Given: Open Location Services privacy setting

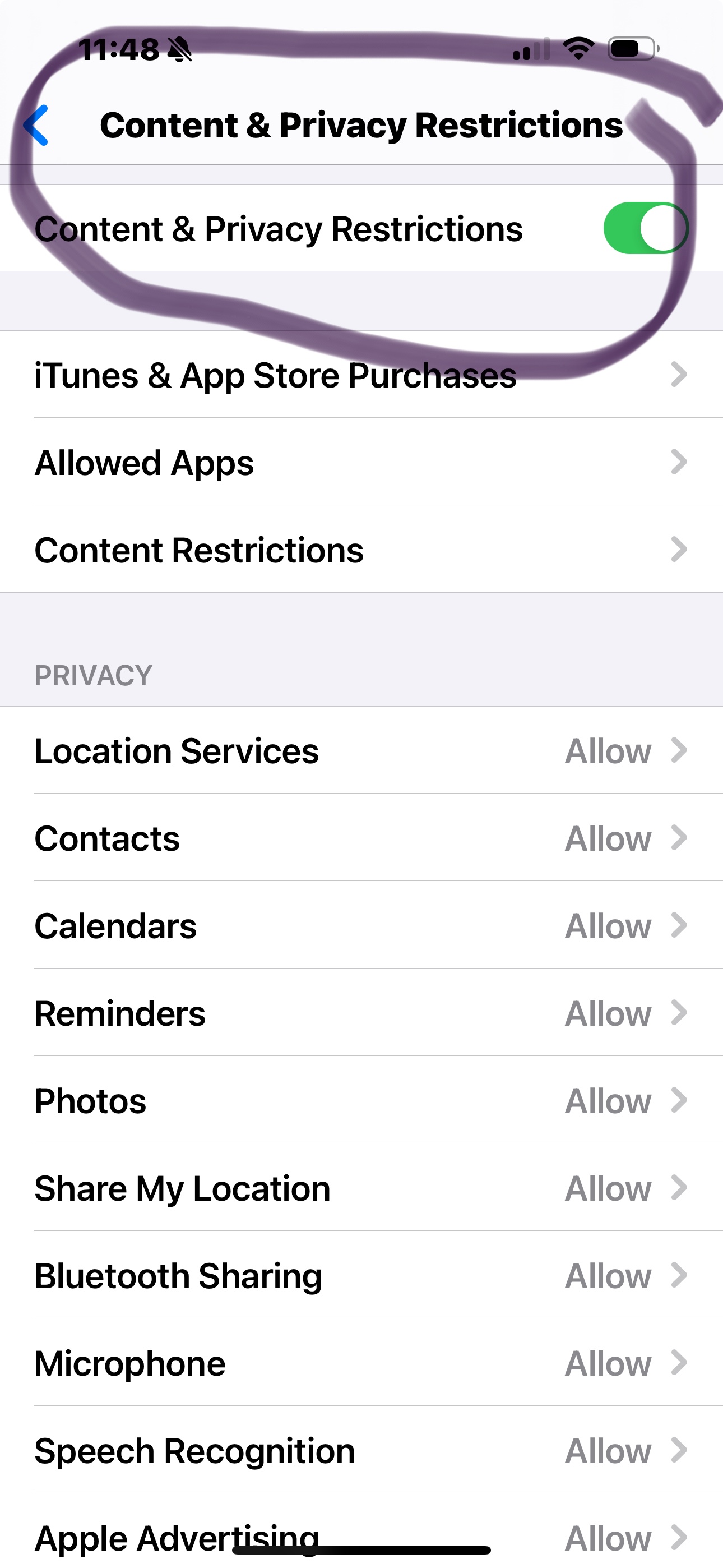Looking at the screenshot, I should (361, 751).
